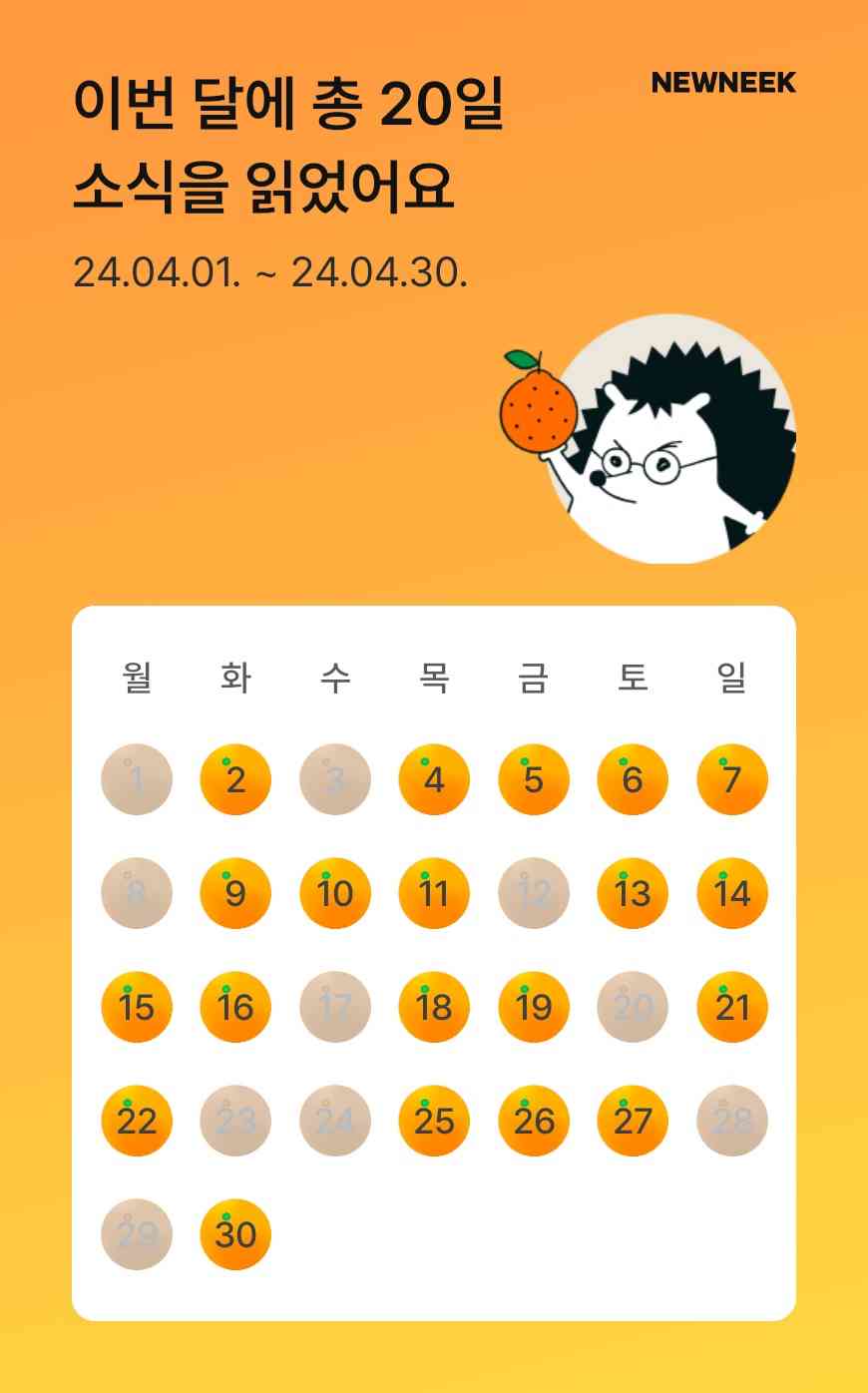This screenshot has width=868, height=1393.
Task: Click the 수 weekday header label
Action: (x=335, y=677)
